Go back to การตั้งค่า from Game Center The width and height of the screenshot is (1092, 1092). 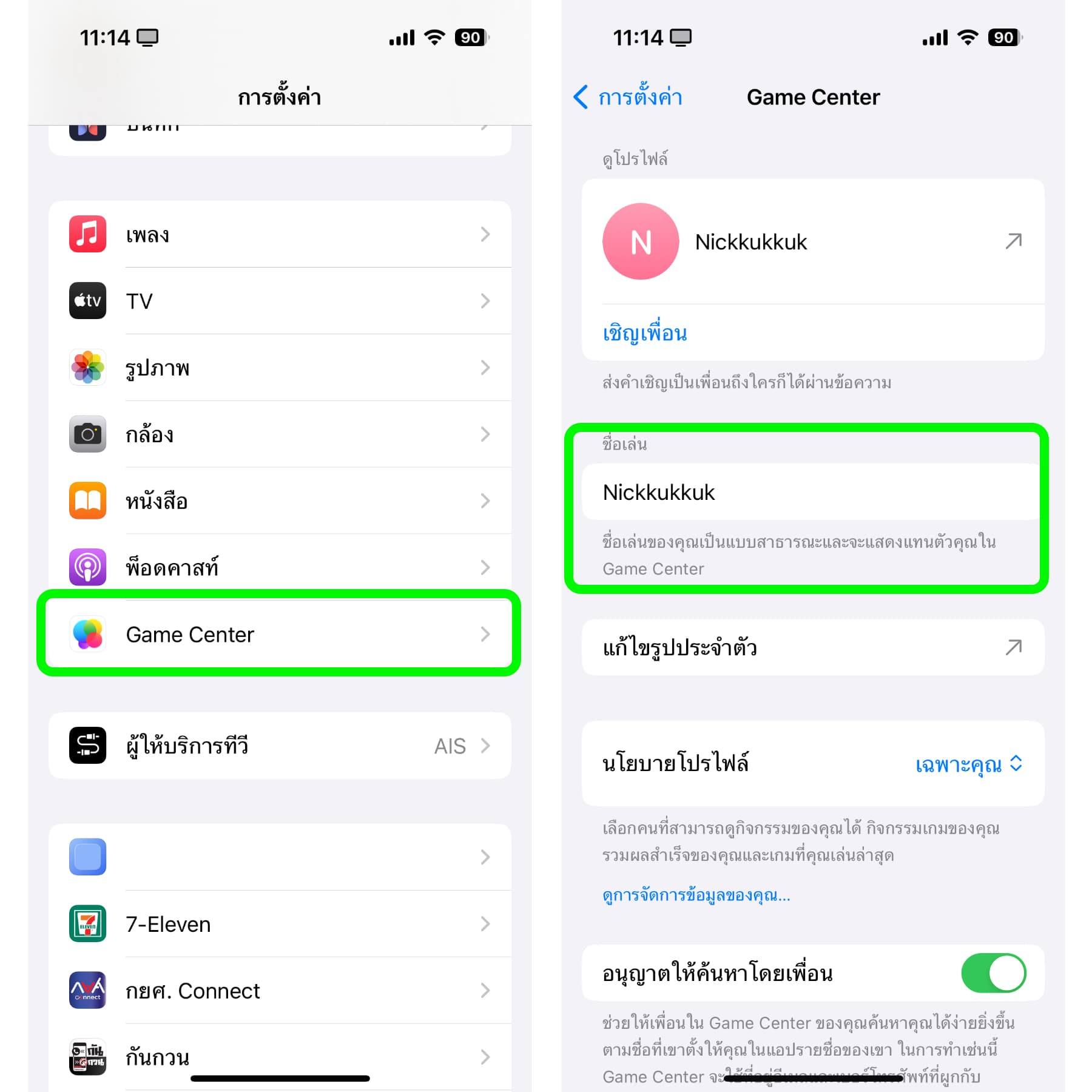(628, 97)
